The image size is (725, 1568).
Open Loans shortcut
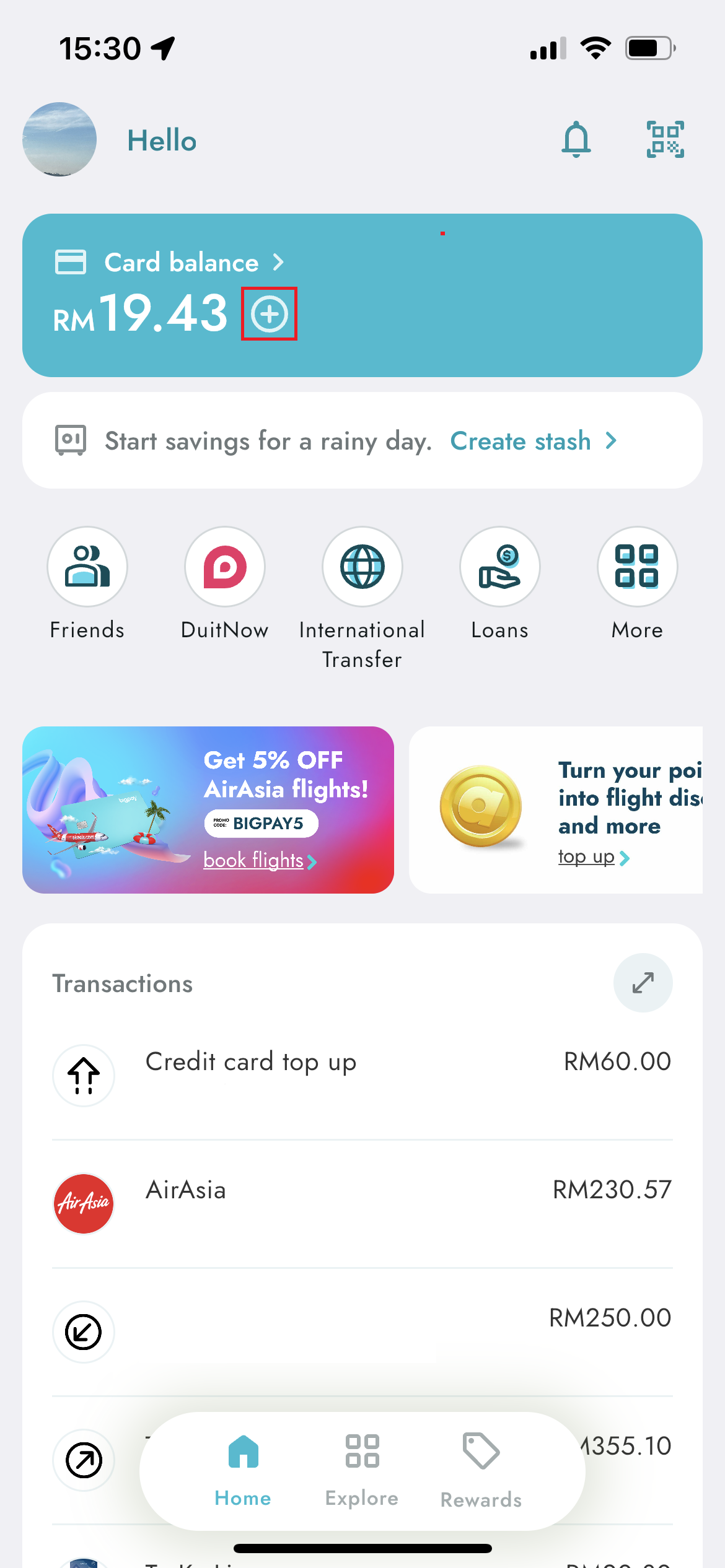(x=499, y=567)
